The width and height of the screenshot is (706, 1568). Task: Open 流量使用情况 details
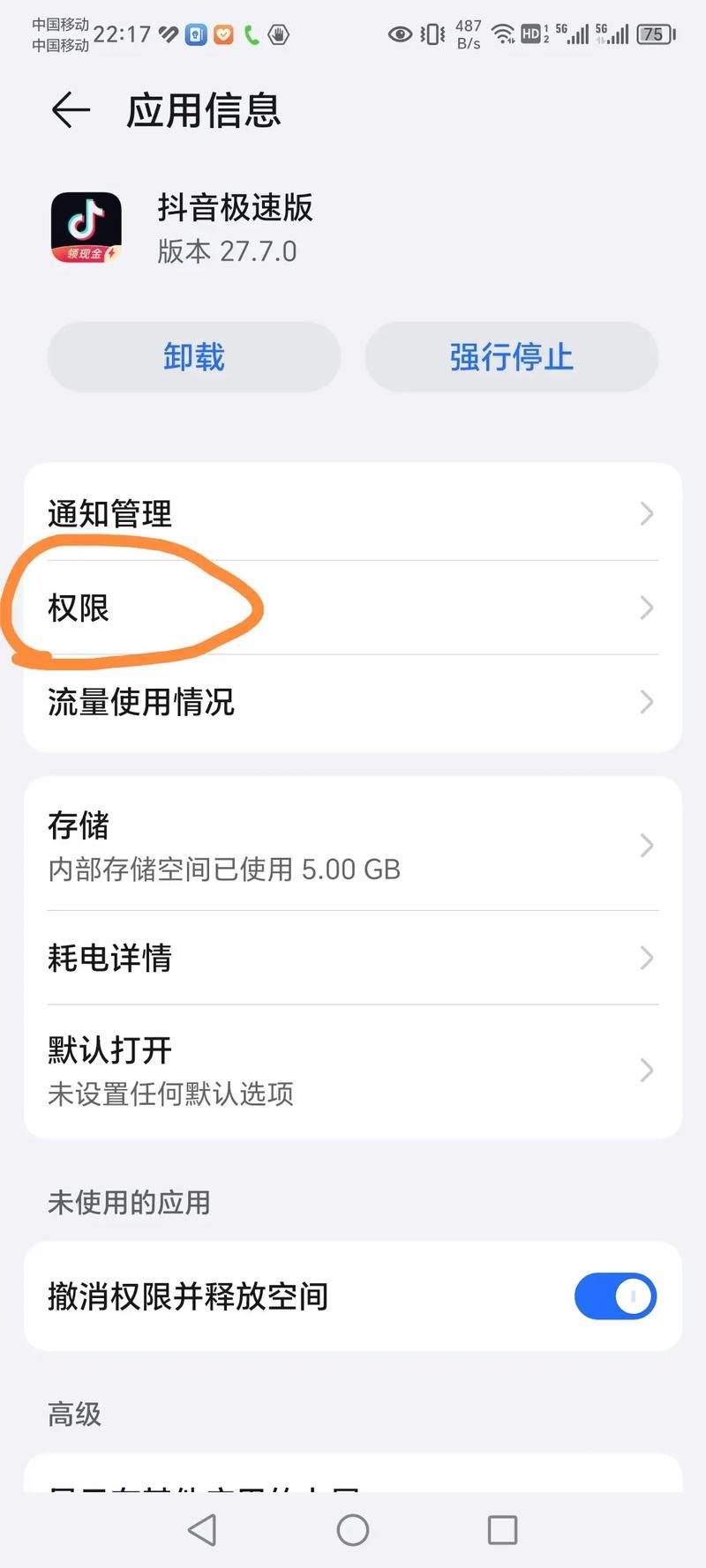pyautogui.click(x=352, y=702)
